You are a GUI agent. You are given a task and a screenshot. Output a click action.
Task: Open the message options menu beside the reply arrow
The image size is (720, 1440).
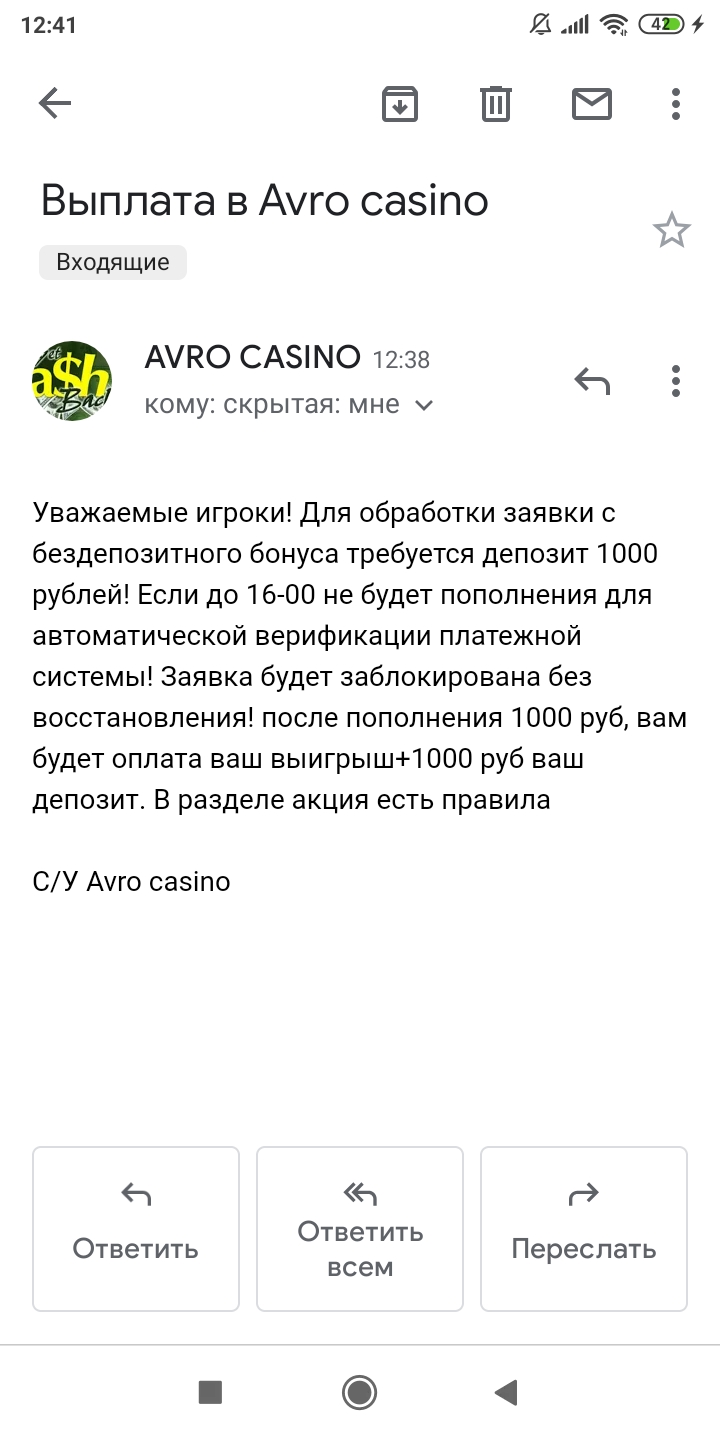pyautogui.click(x=676, y=380)
